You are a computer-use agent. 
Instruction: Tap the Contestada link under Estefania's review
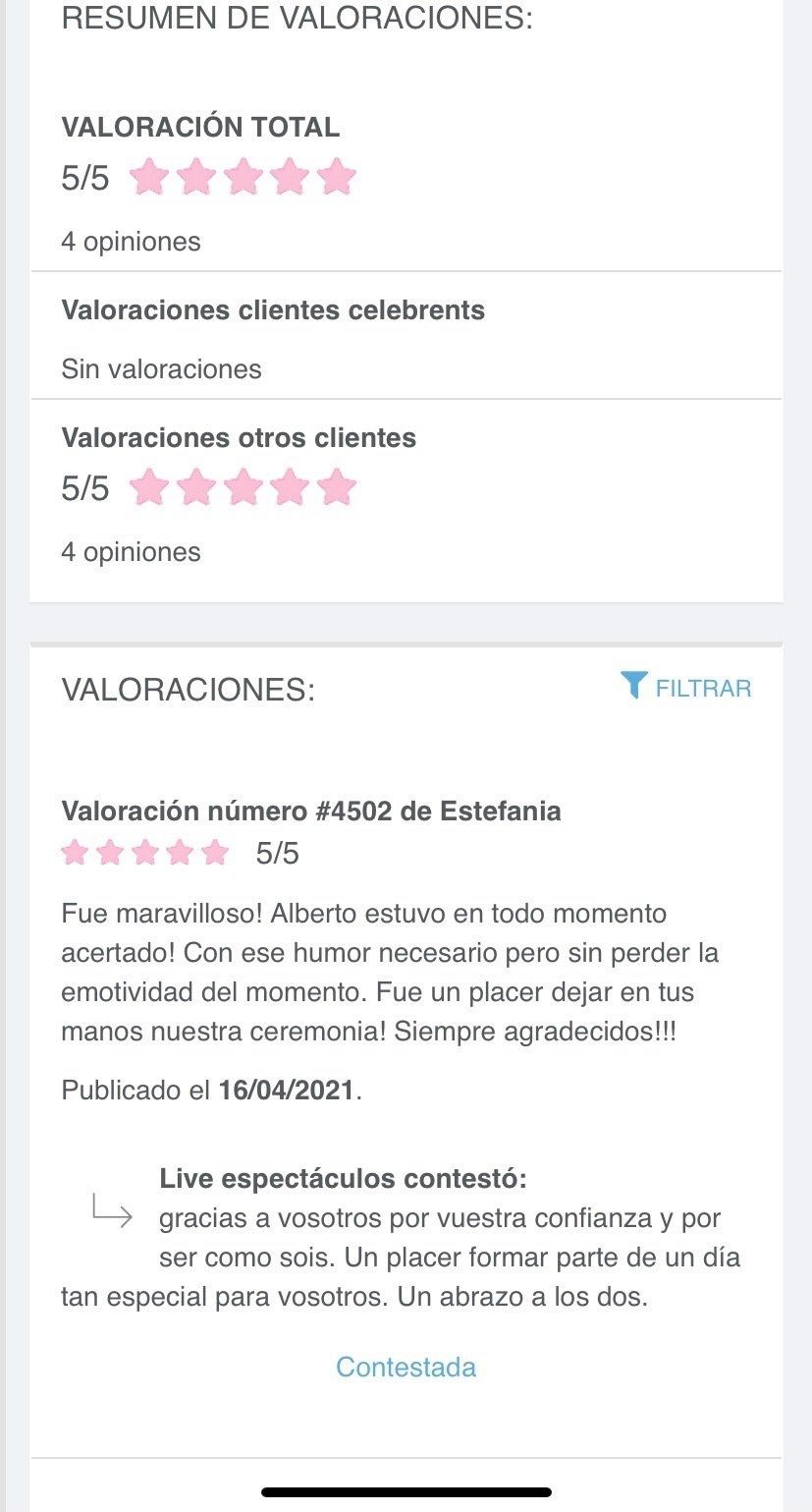406,1367
